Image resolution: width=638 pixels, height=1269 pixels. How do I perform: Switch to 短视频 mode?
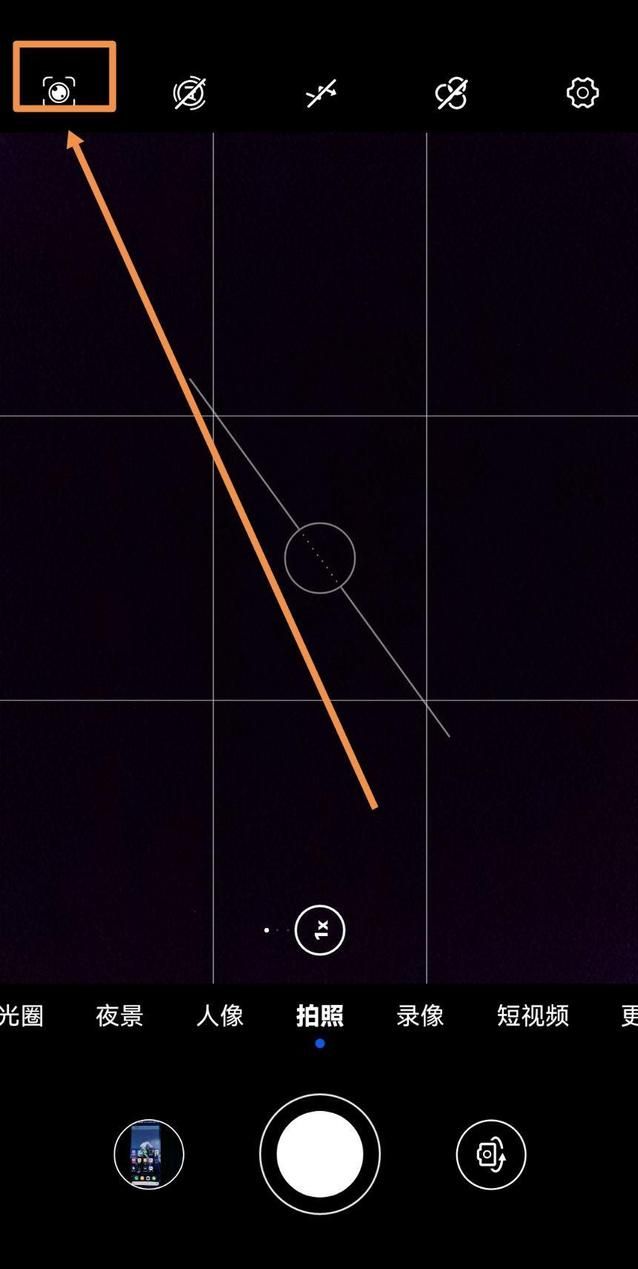point(533,1016)
